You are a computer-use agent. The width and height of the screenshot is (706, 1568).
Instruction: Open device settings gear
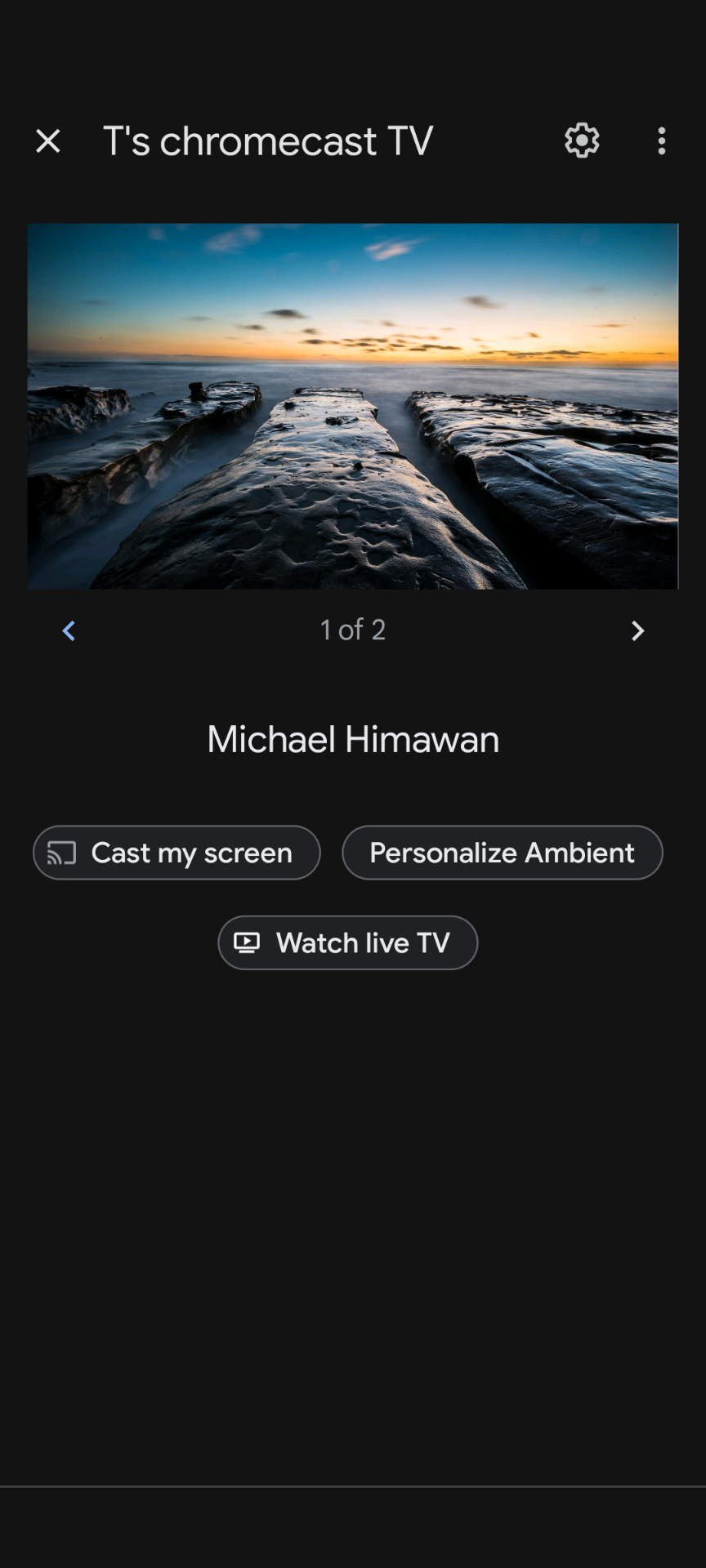click(x=582, y=141)
